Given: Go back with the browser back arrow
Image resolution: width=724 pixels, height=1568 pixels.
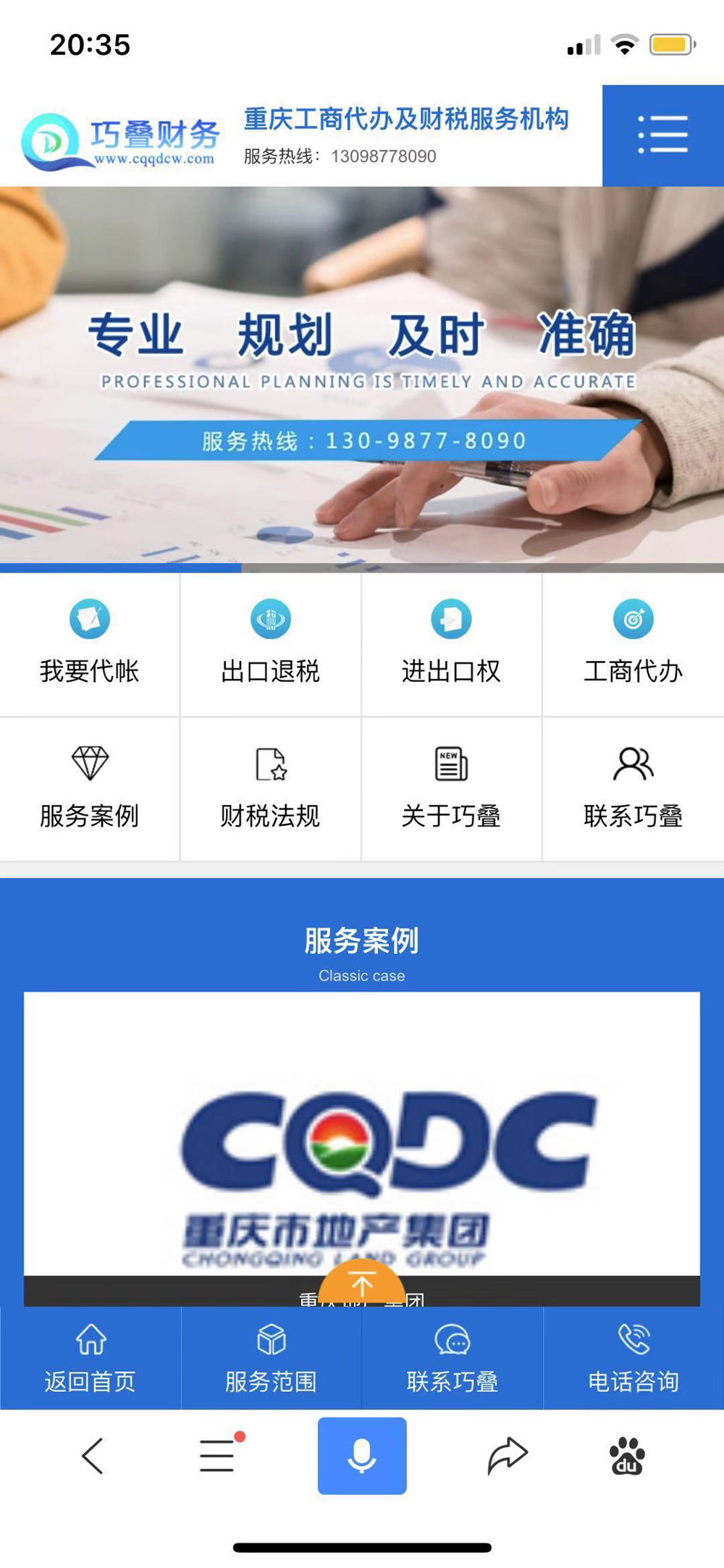Looking at the screenshot, I should [x=93, y=1456].
